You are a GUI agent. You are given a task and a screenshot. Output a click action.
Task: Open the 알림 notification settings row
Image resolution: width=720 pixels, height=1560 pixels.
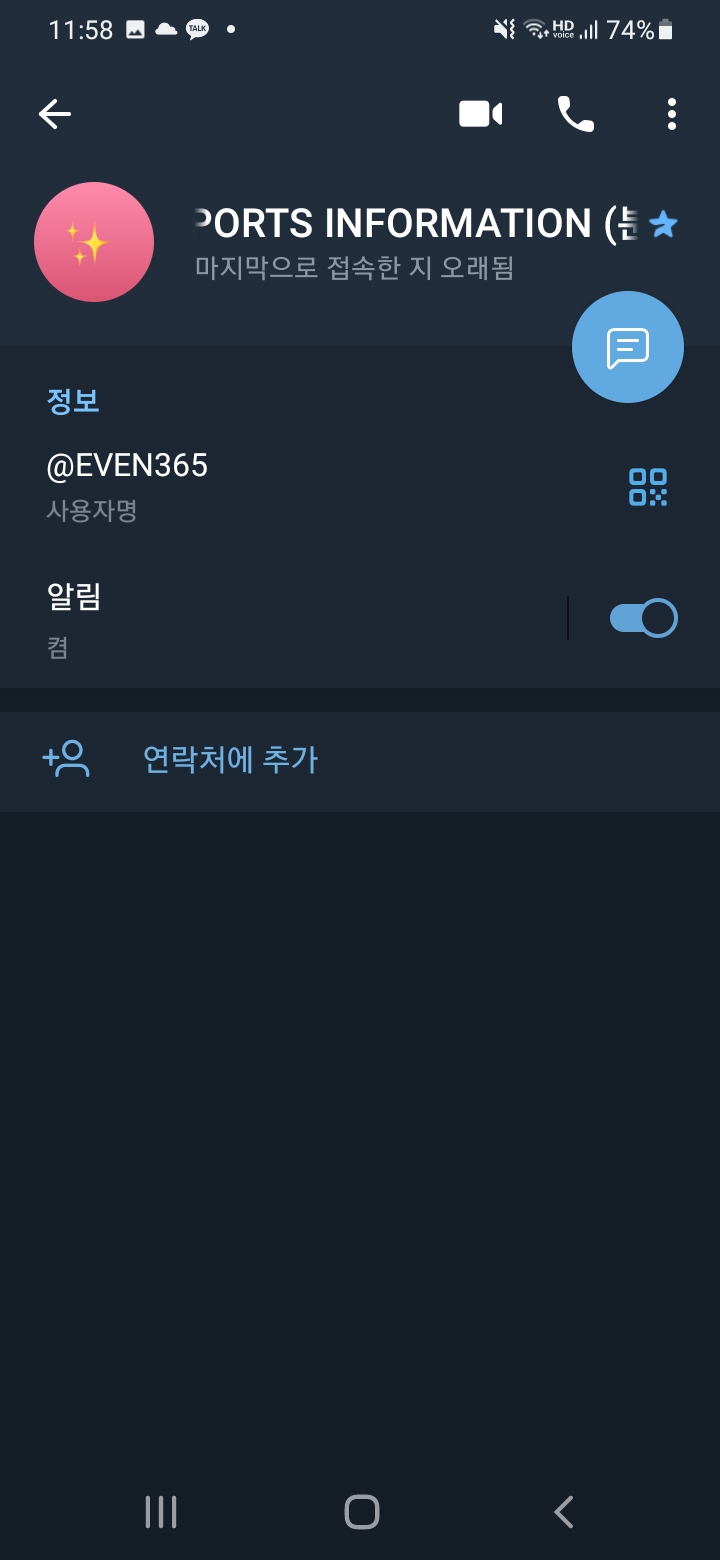pos(280,618)
